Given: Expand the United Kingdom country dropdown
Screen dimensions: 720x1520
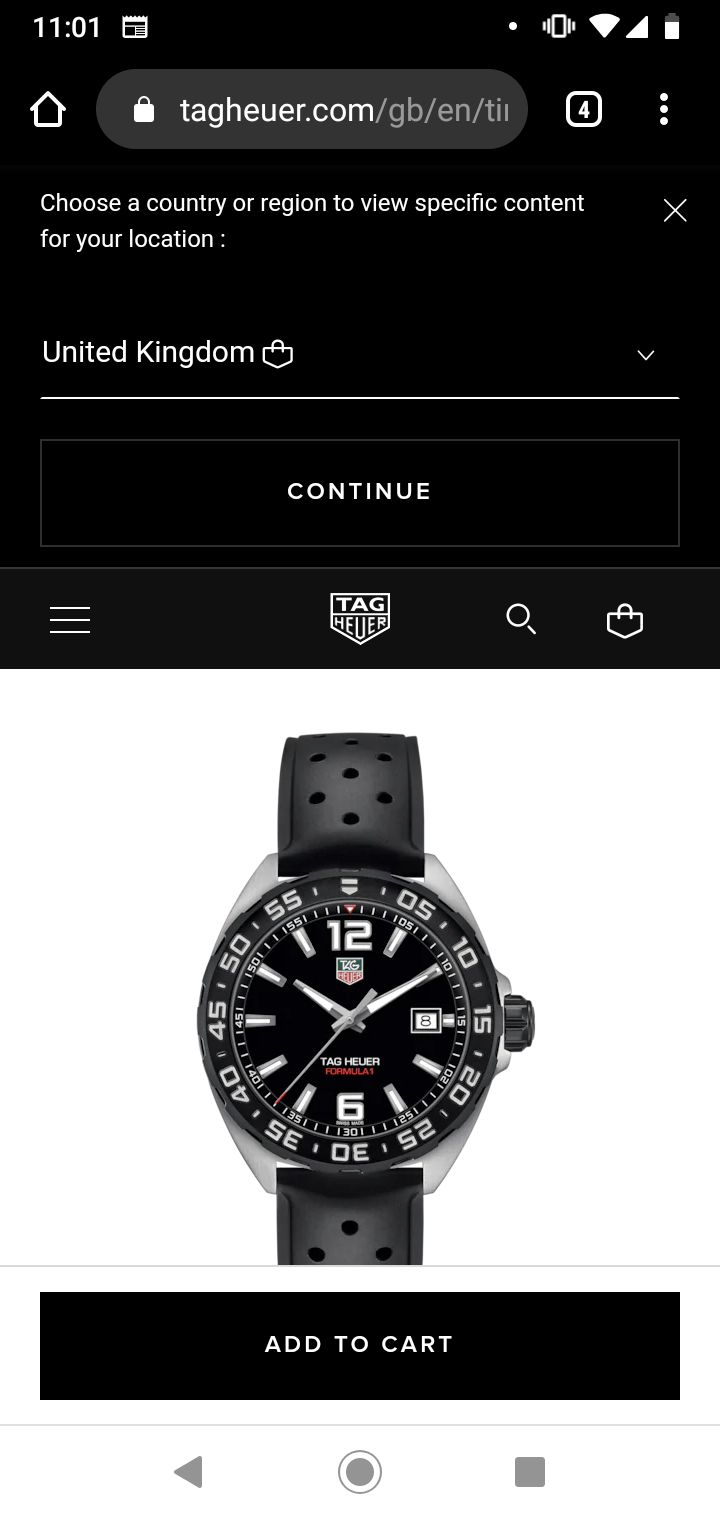Looking at the screenshot, I should coord(359,354).
